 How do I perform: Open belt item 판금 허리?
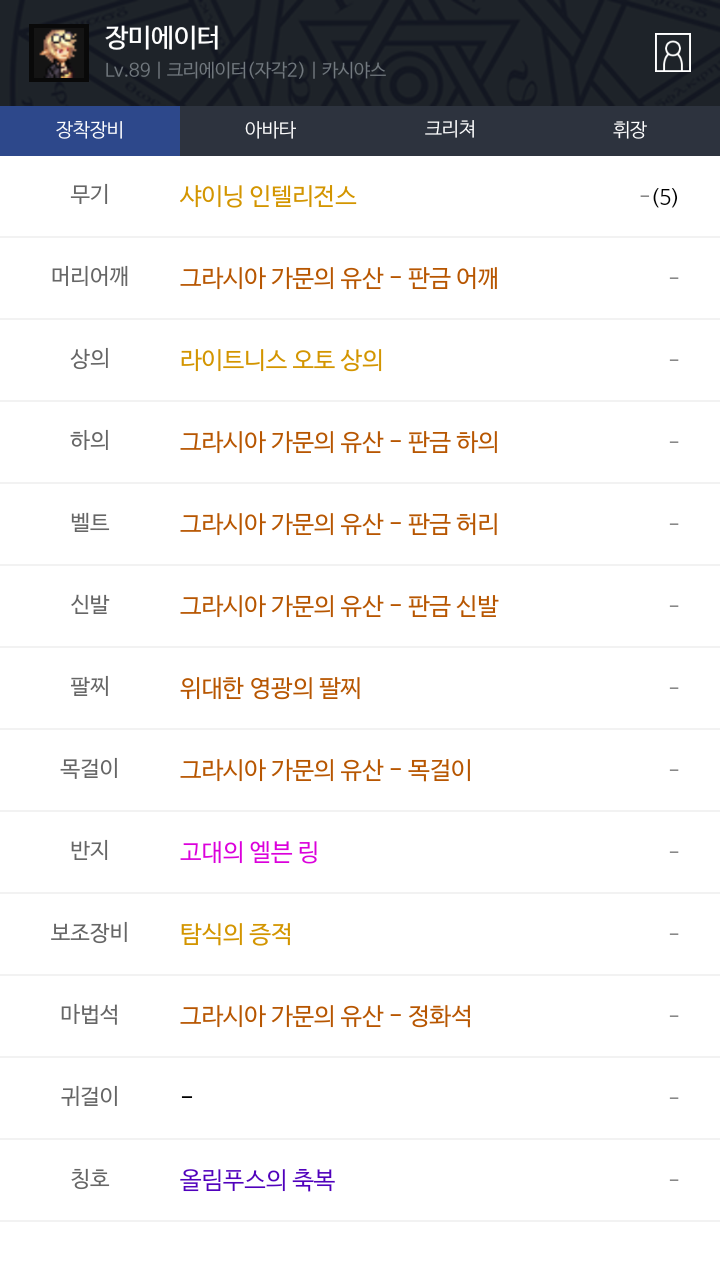click(x=339, y=524)
